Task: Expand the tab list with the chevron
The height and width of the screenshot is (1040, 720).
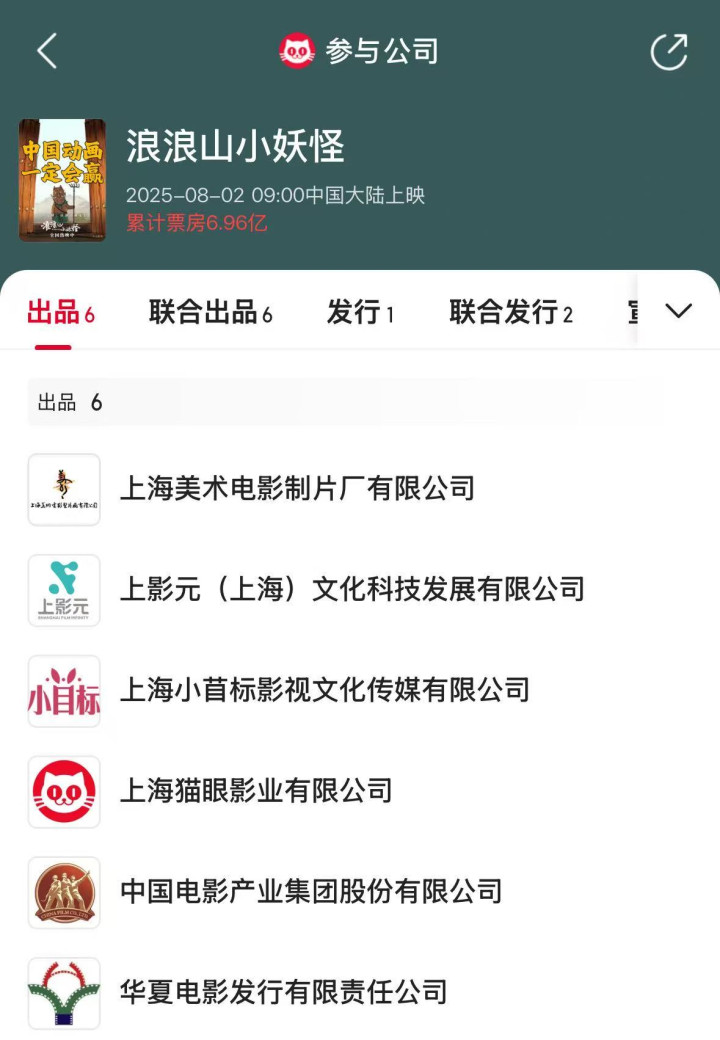Action: 679,312
